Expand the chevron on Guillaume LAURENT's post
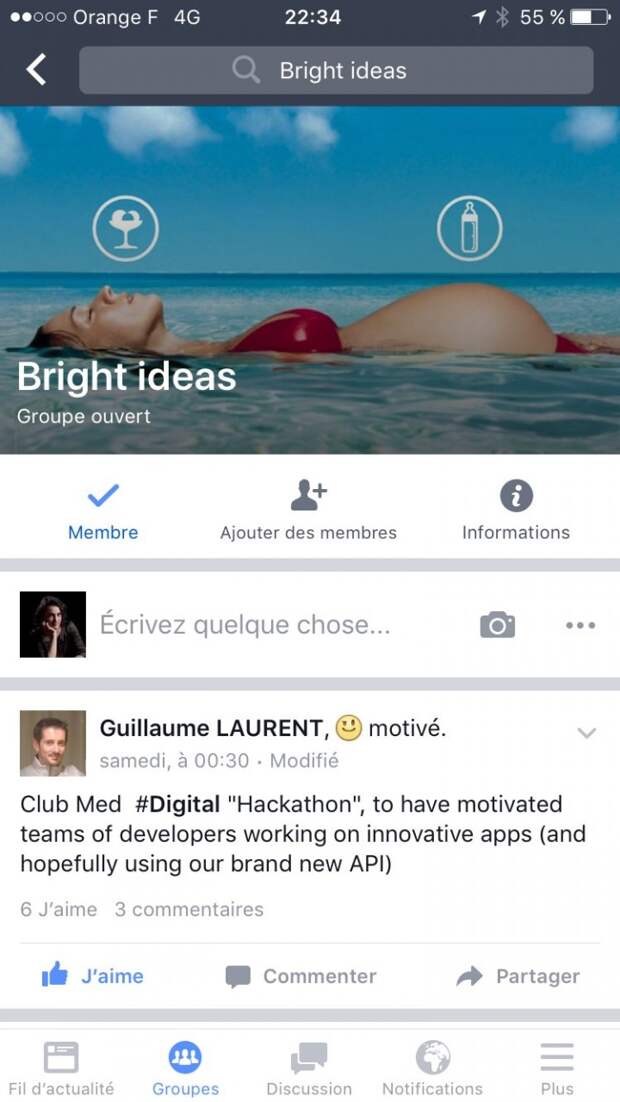The height and width of the screenshot is (1102, 620). [587, 733]
